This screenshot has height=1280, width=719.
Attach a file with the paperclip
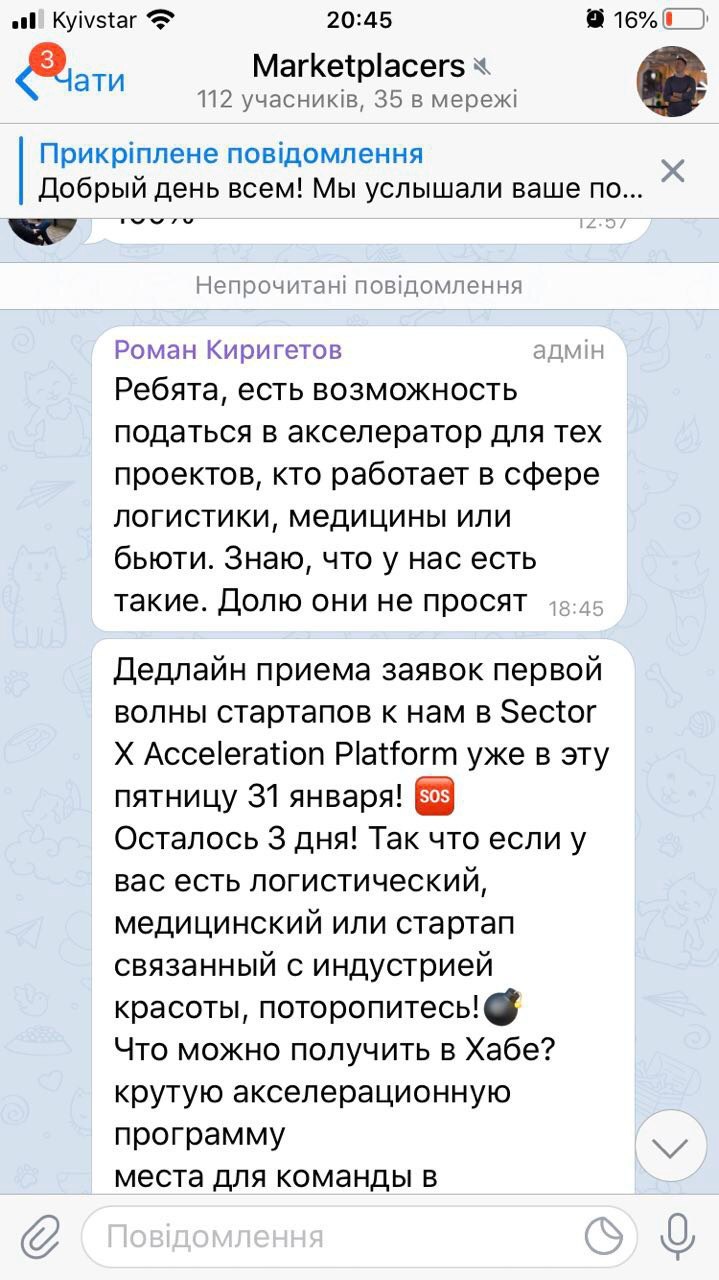[x=40, y=1236]
